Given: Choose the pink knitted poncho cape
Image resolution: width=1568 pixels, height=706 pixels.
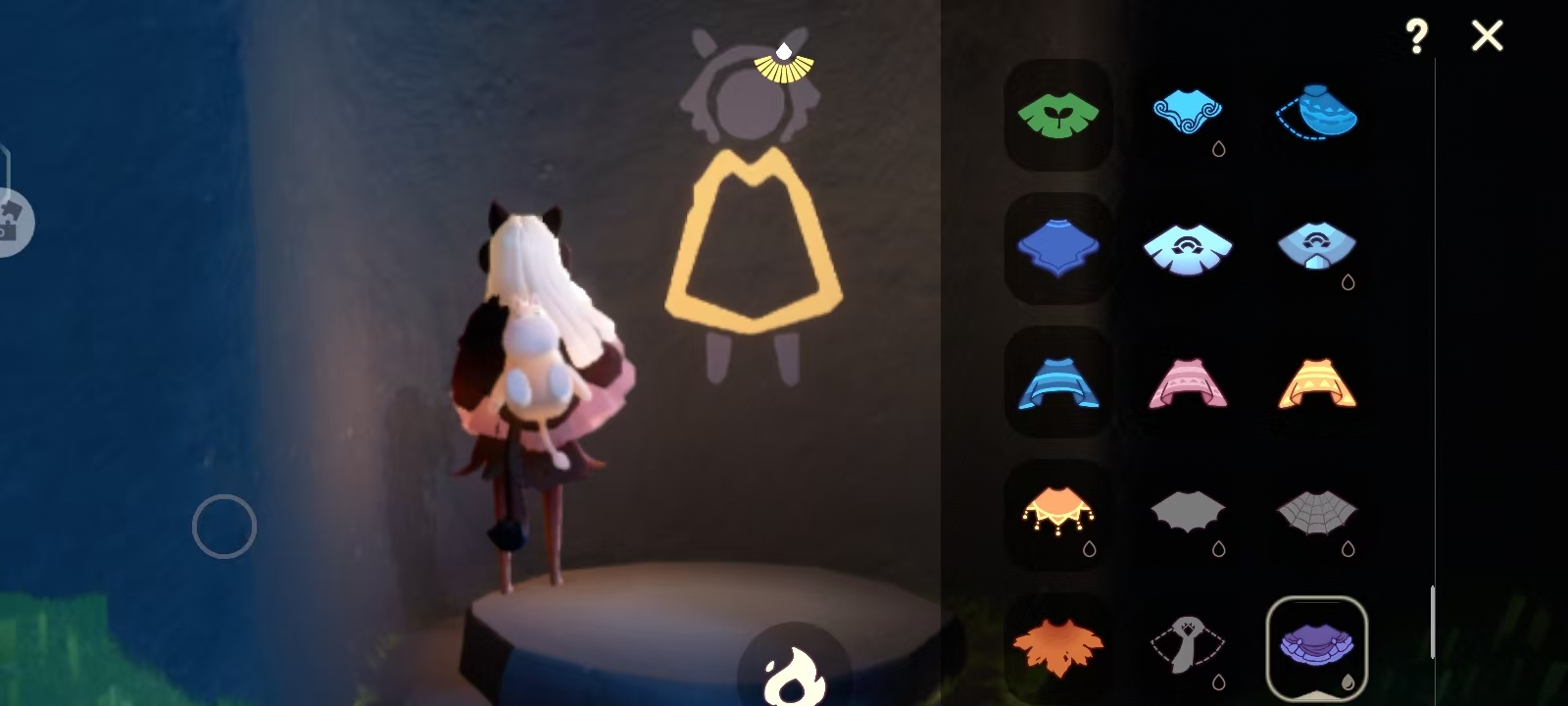Looking at the screenshot, I should tap(1187, 383).
